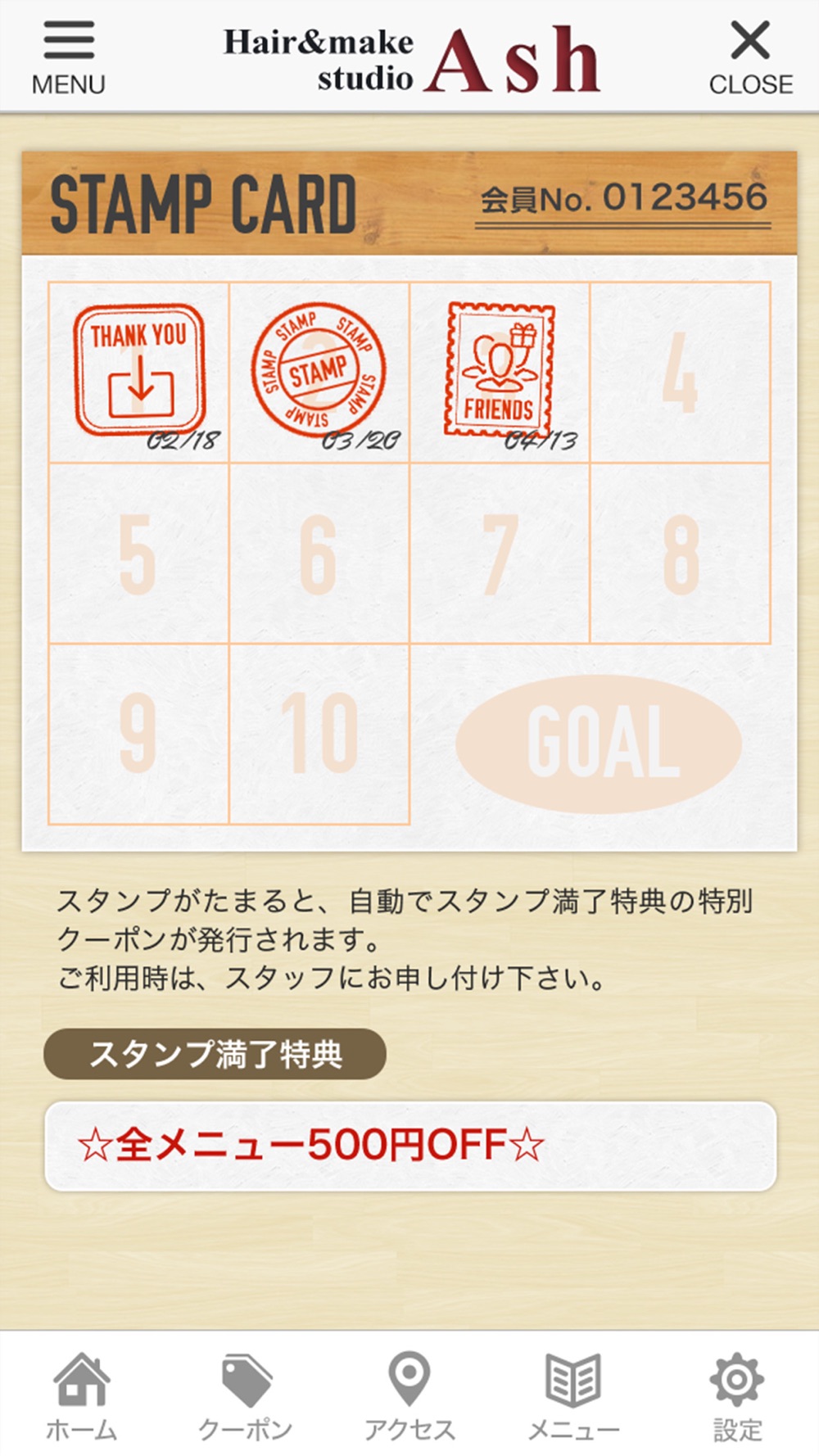
Task: Open the MENU drawer button
Action: click(x=69, y=57)
